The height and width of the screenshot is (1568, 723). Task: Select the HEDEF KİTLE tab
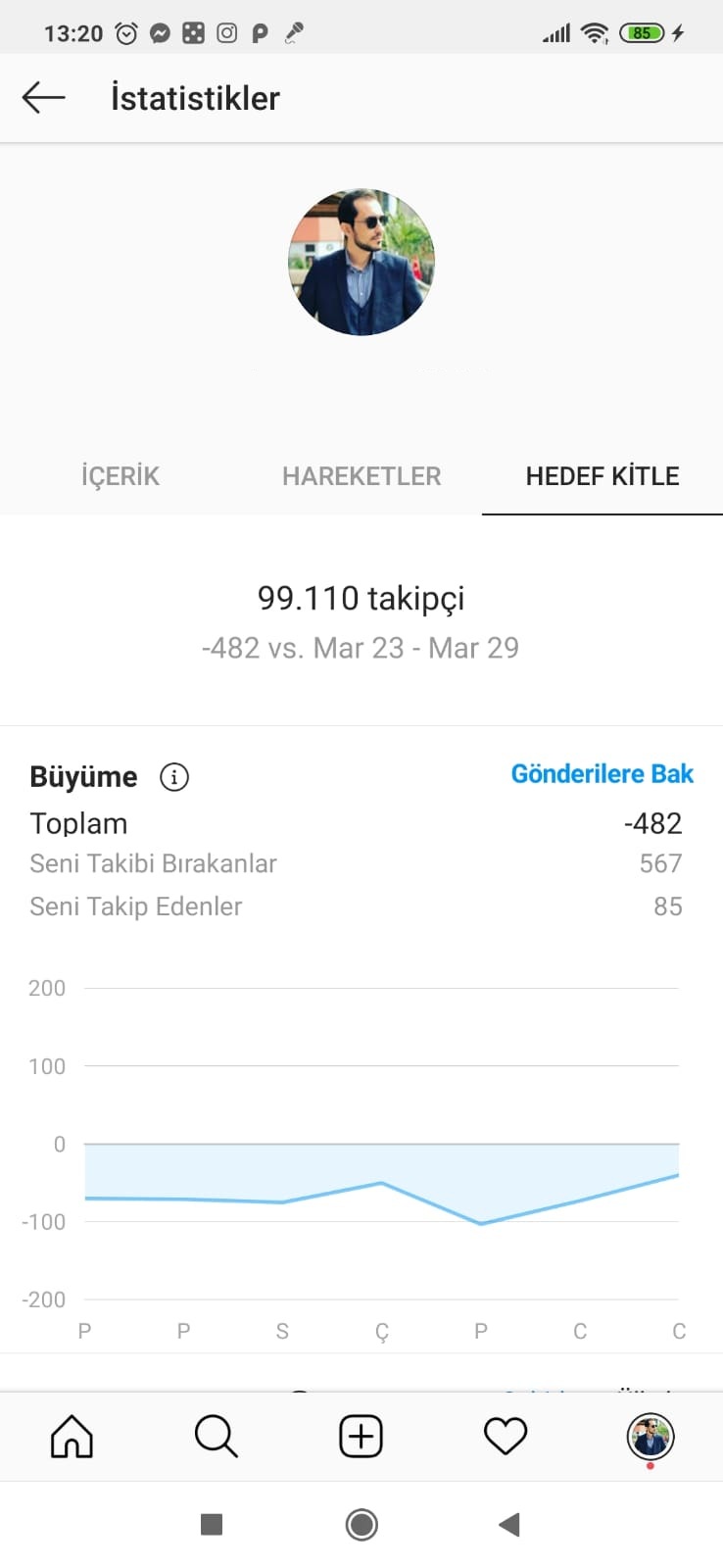click(602, 476)
